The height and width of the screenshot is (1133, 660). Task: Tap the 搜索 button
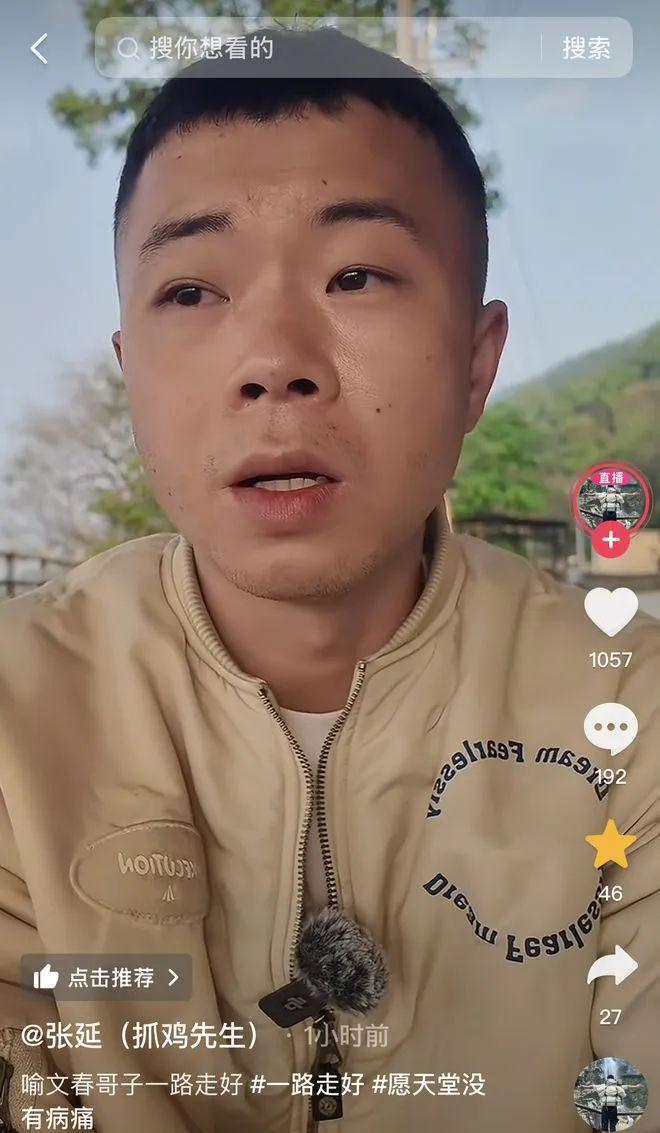pos(586,48)
